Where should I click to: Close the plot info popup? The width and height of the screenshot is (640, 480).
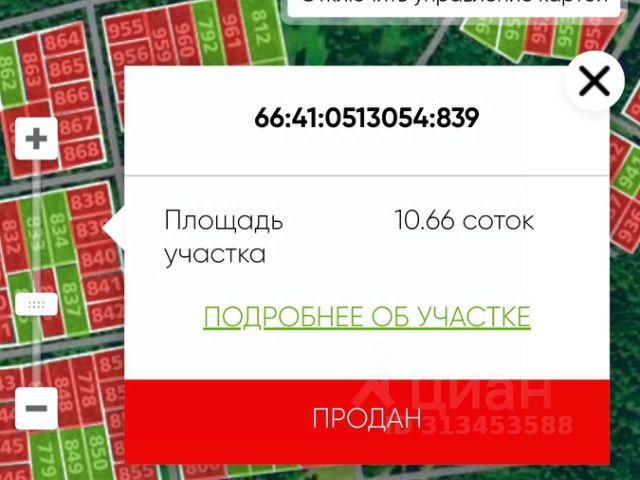tap(594, 82)
